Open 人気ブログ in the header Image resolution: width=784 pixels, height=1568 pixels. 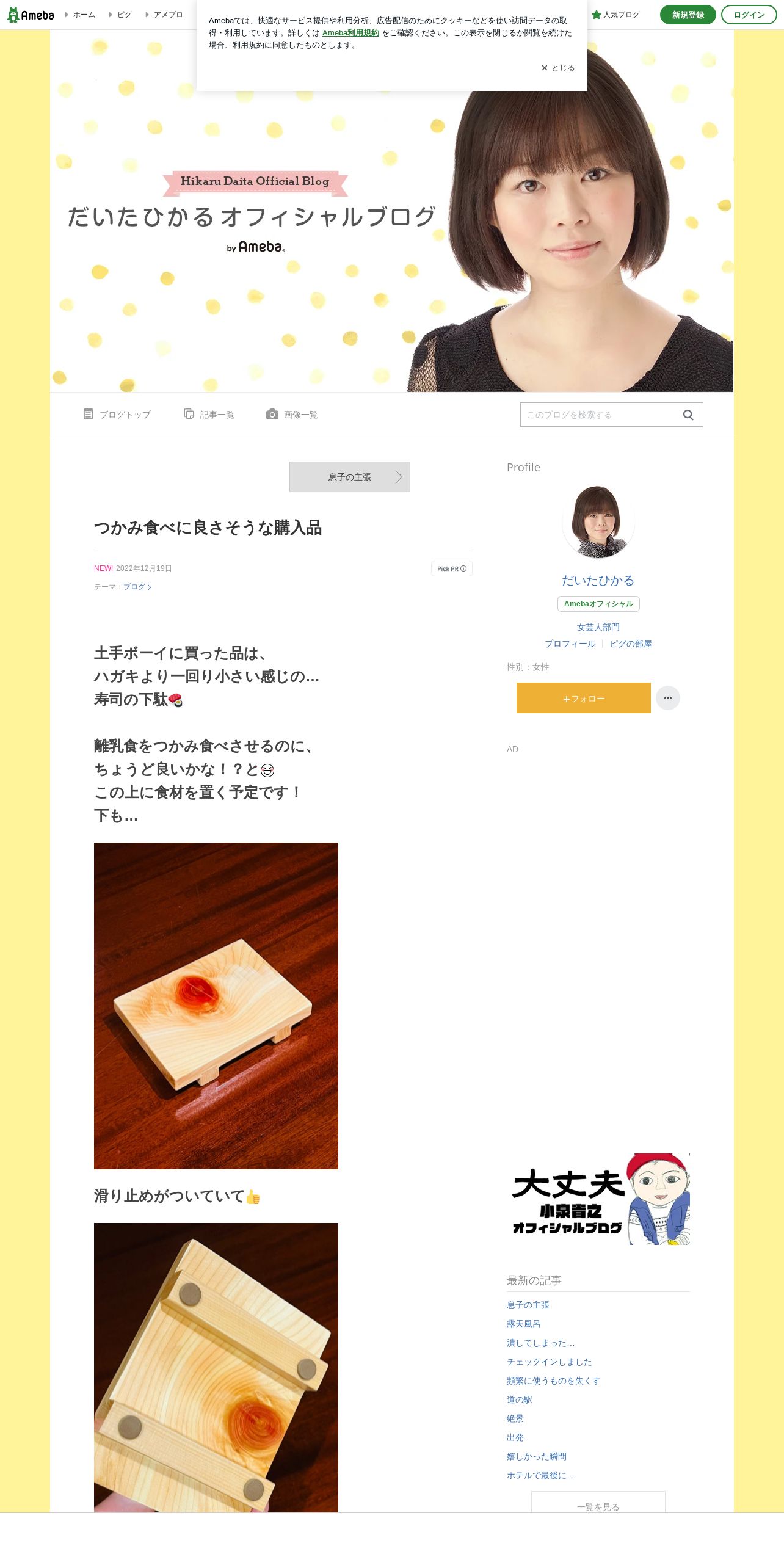(615, 15)
